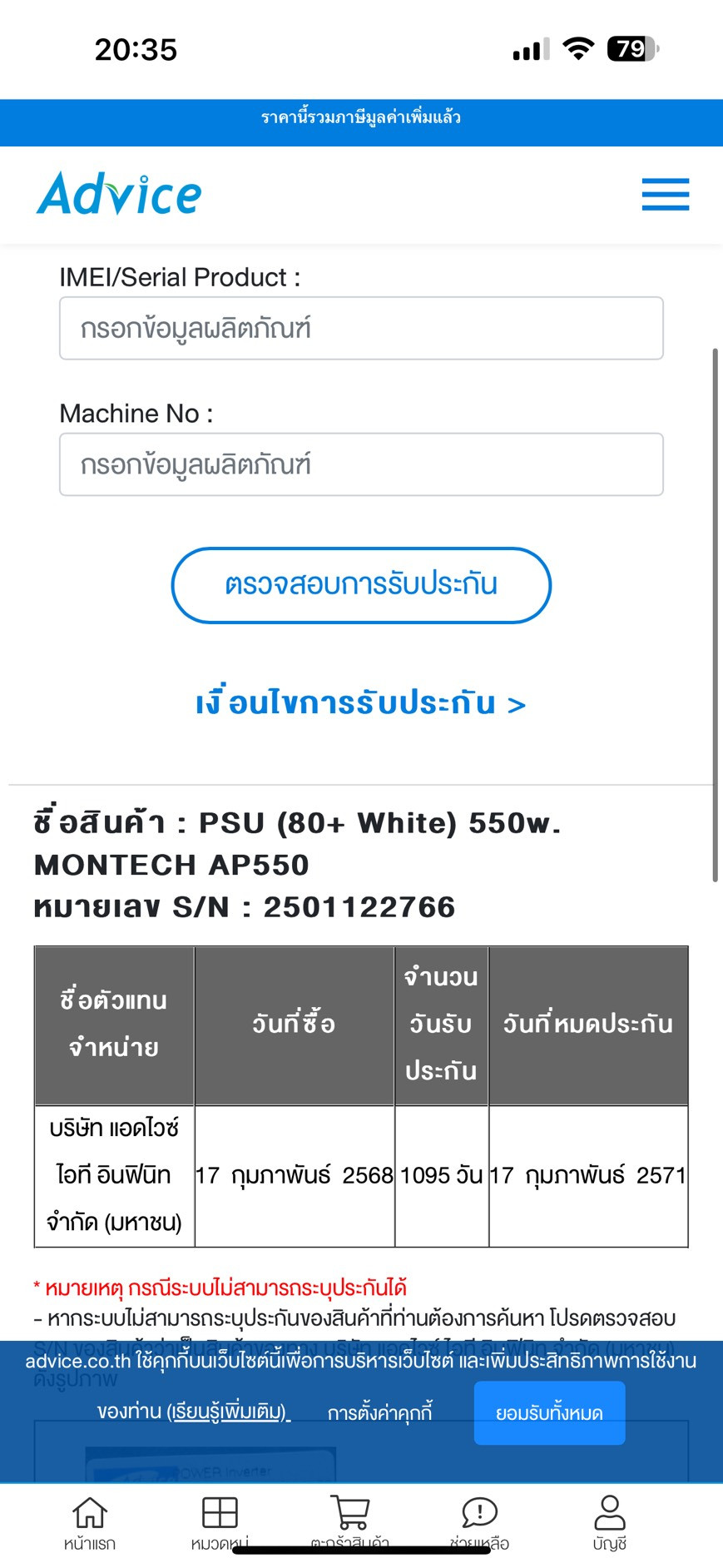The width and height of the screenshot is (723, 1568).
Task: Tap ตรวจสอบการรับประกัน button
Action: pyautogui.click(x=361, y=585)
